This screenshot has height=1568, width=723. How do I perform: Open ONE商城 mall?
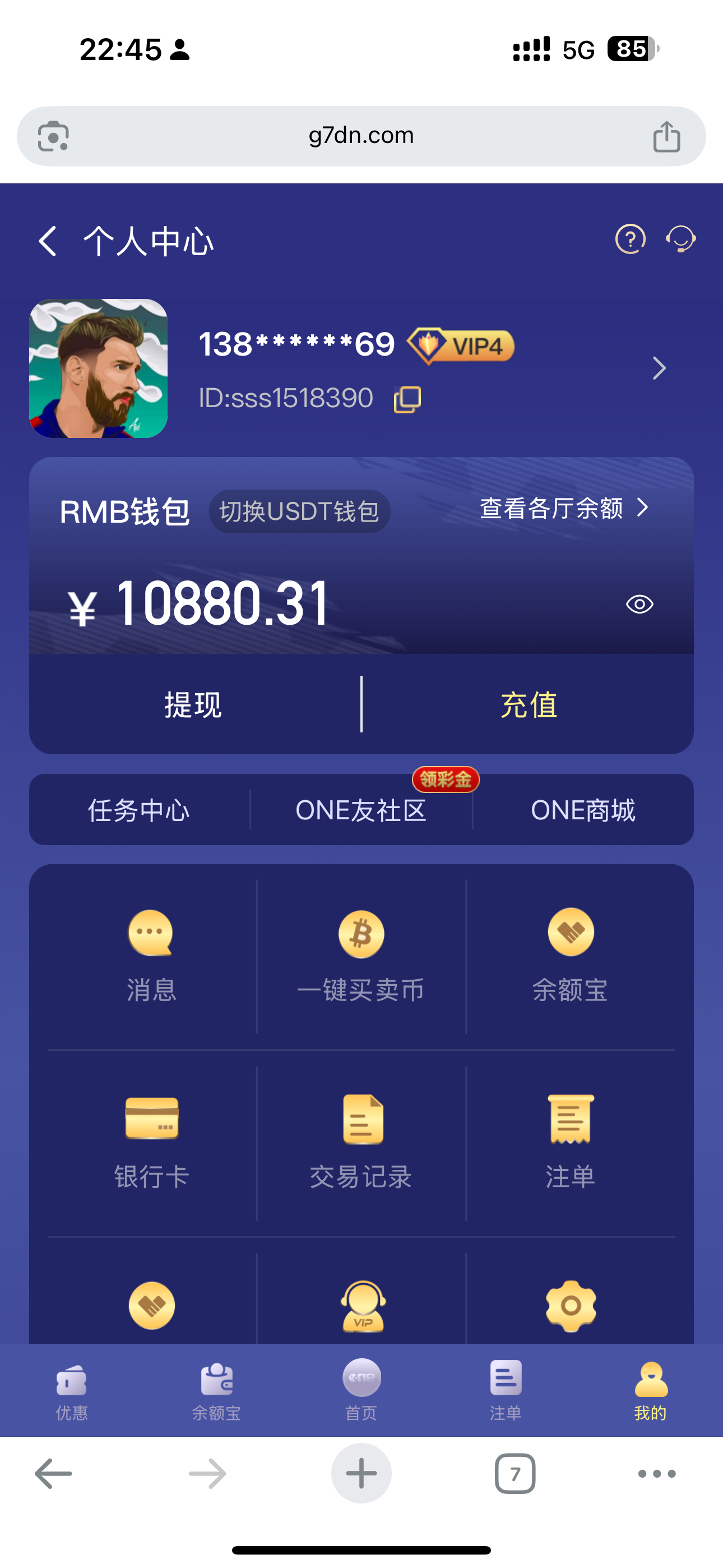pos(582,810)
